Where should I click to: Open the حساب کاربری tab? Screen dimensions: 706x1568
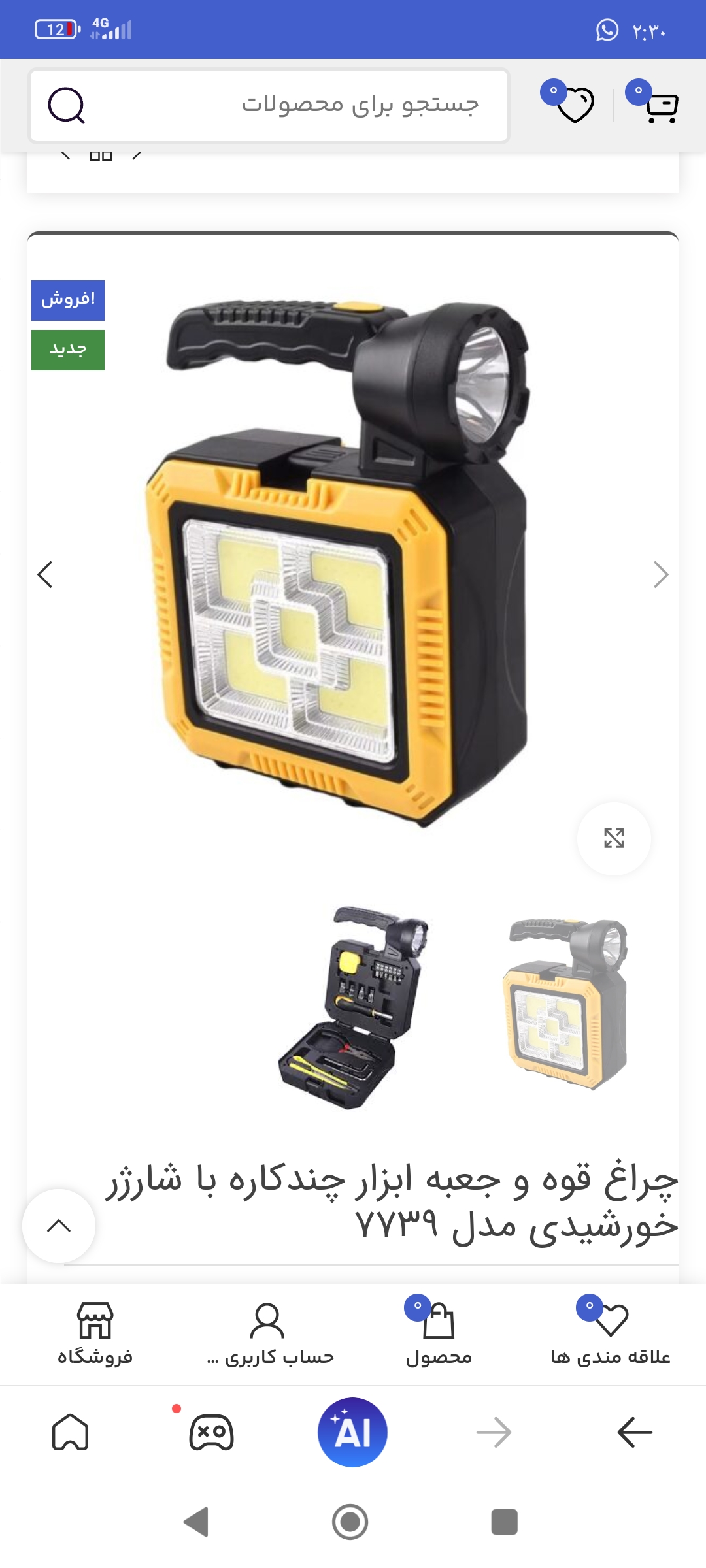click(x=269, y=1334)
